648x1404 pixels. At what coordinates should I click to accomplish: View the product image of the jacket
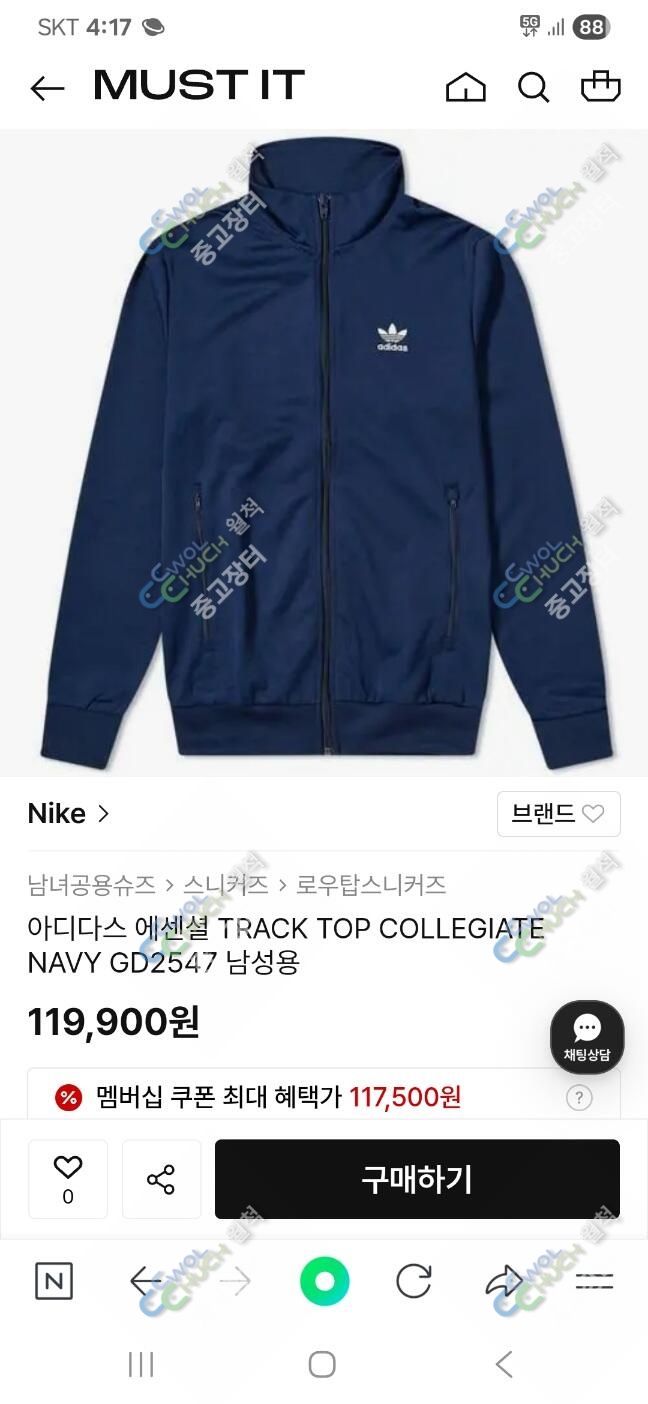(324, 450)
